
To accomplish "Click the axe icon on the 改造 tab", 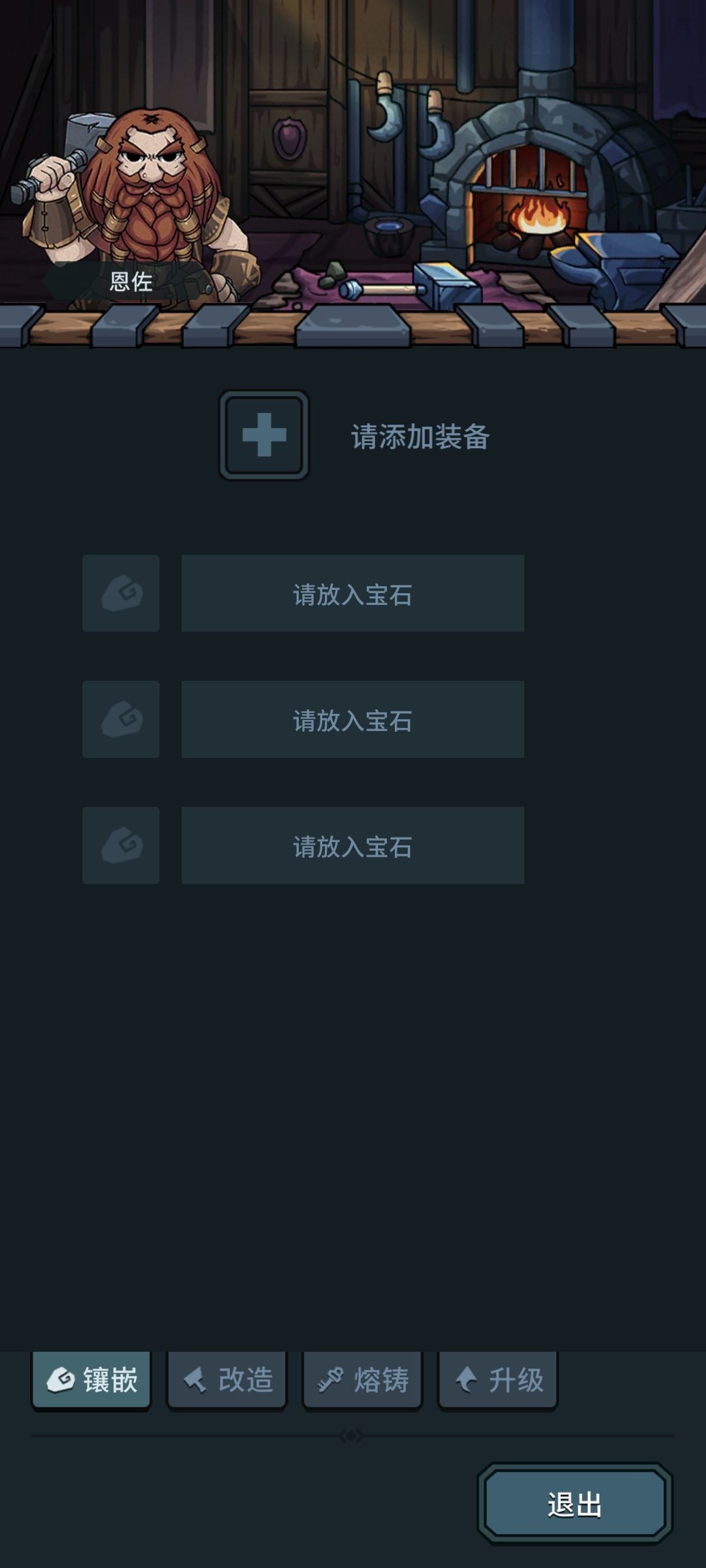I will pyautogui.click(x=197, y=1379).
